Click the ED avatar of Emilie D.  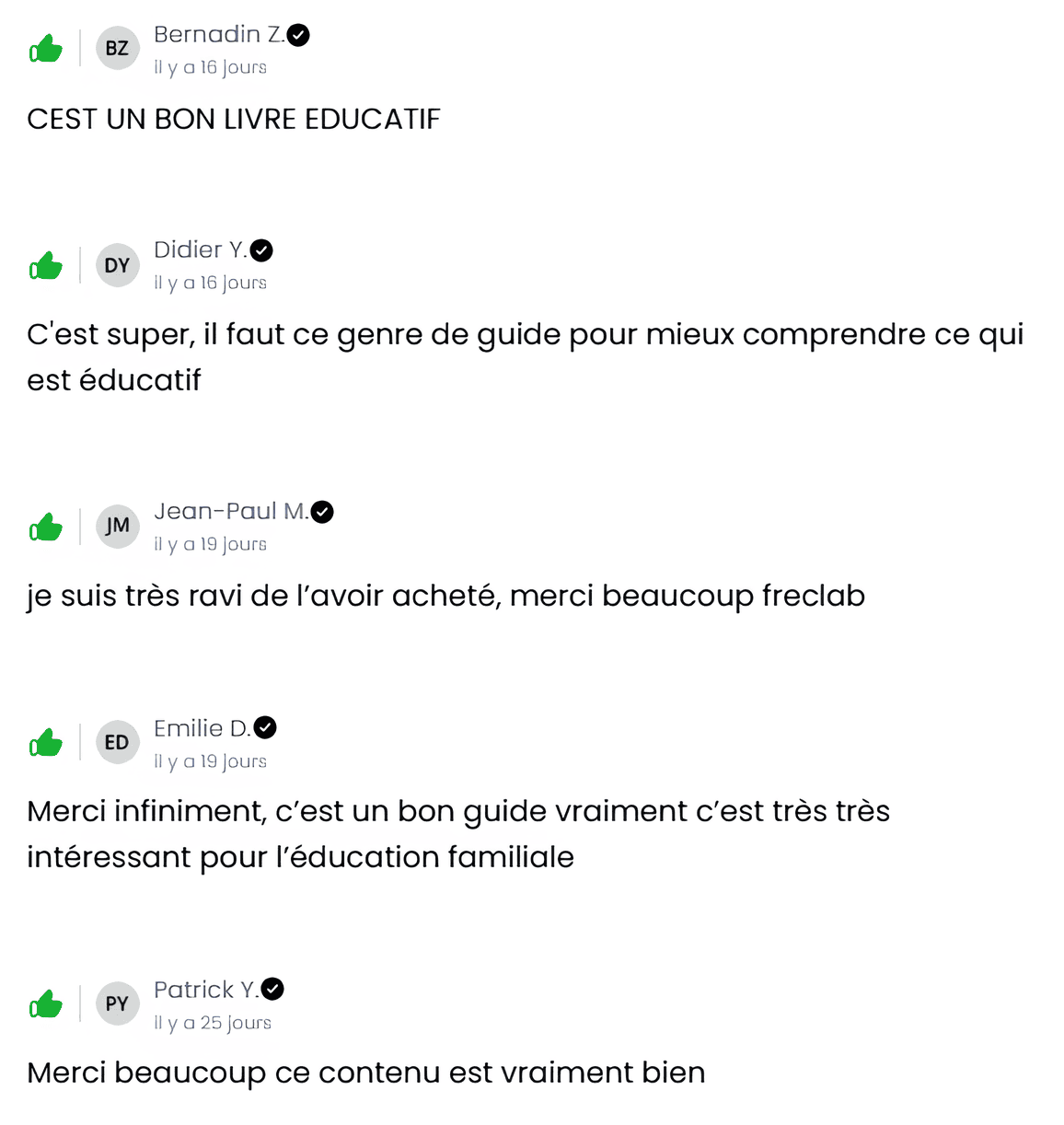[x=117, y=742]
